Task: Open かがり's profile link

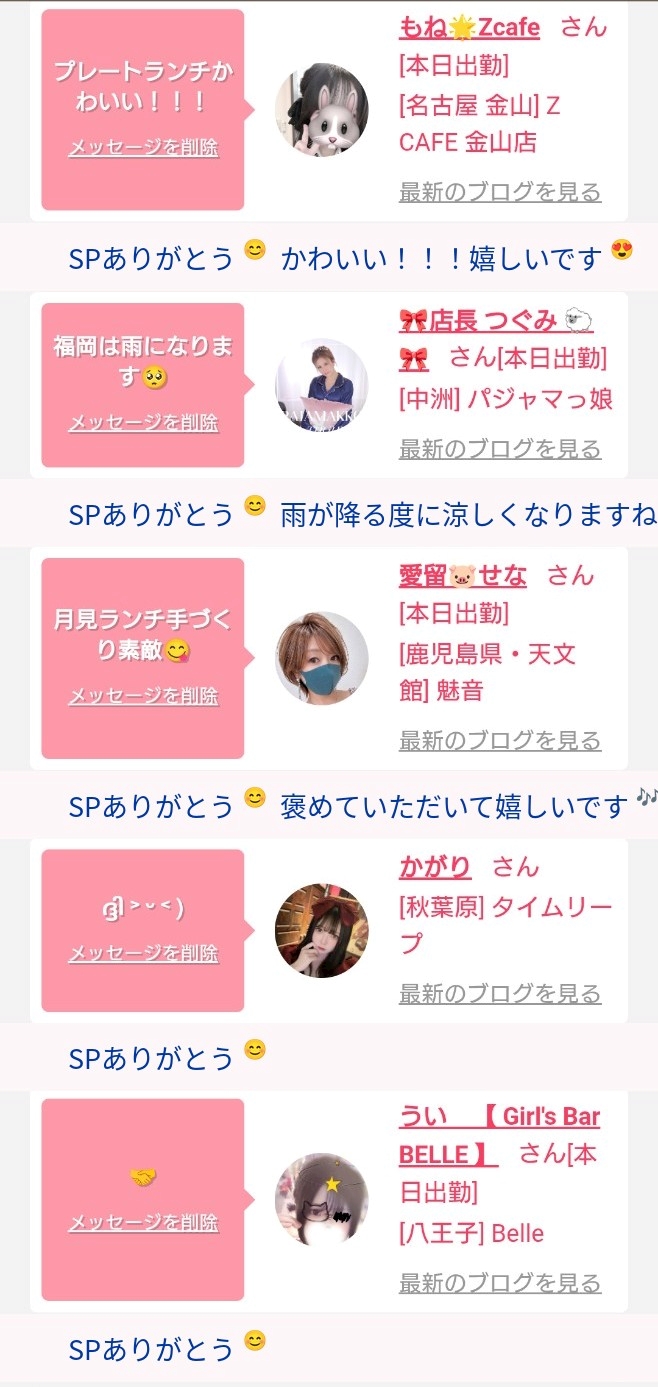Action: click(435, 867)
